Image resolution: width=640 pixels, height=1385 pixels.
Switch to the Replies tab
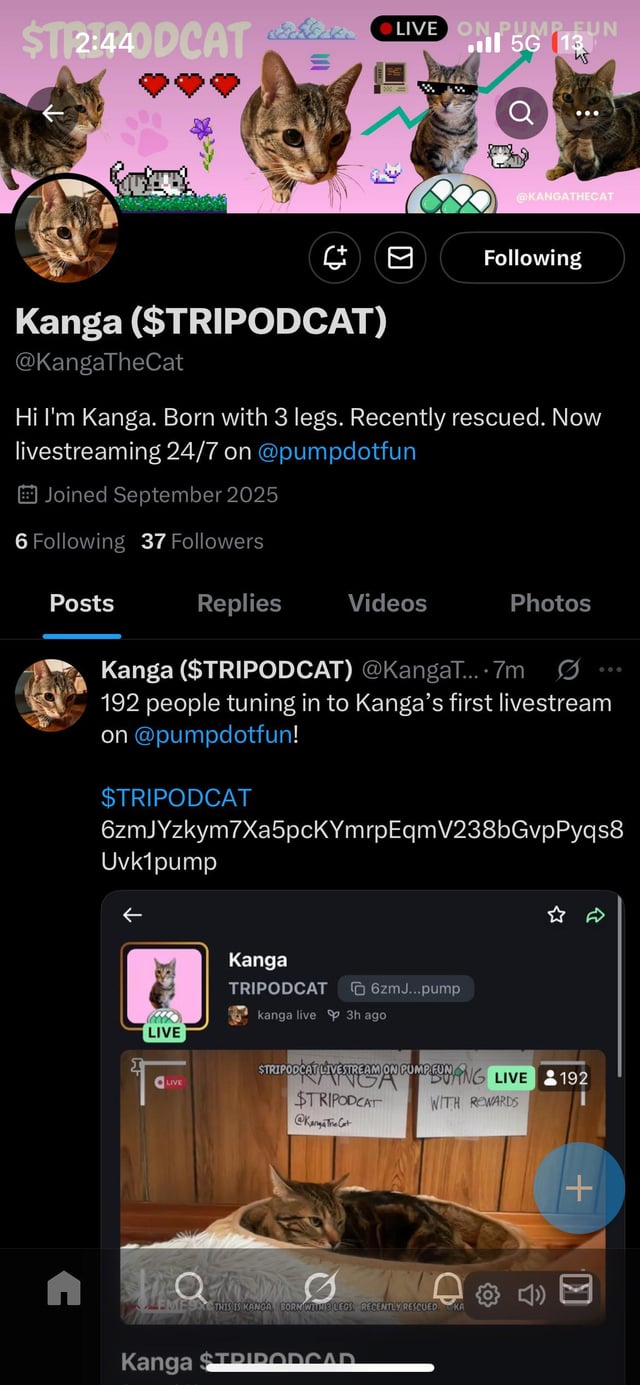coord(239,603)
